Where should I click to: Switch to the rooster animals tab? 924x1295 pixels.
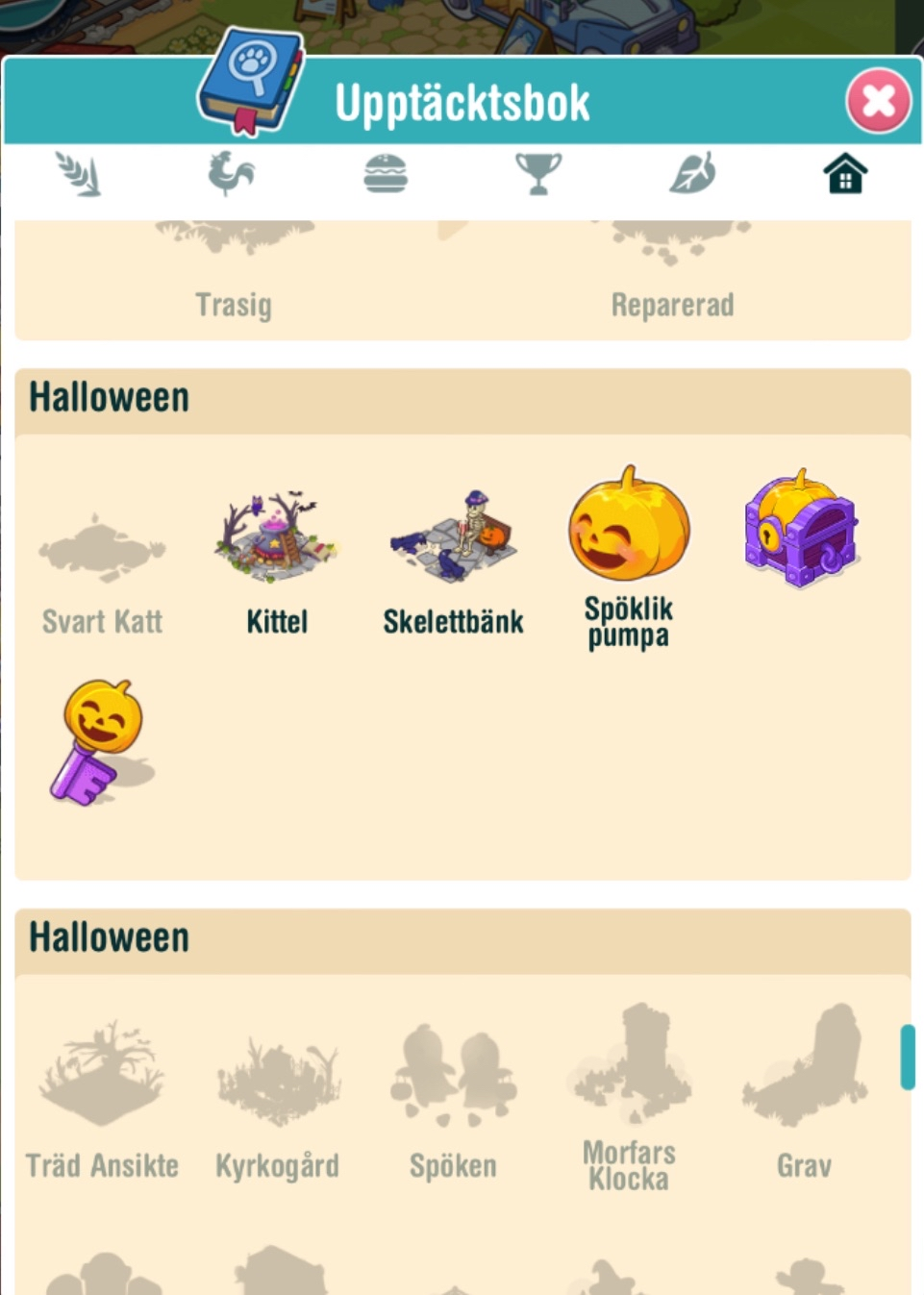(232, 174)
